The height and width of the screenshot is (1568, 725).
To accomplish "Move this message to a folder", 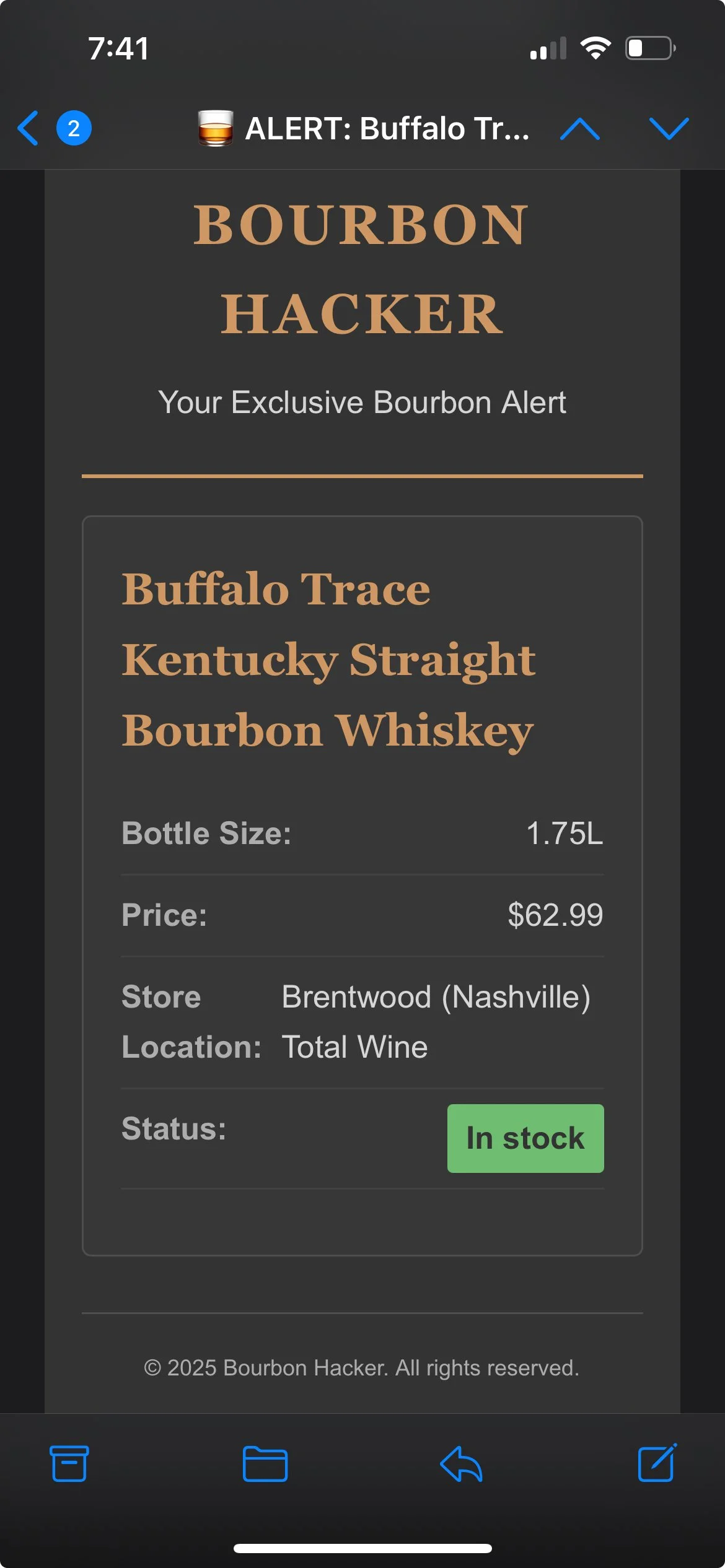I will [x=265, y=1463].
